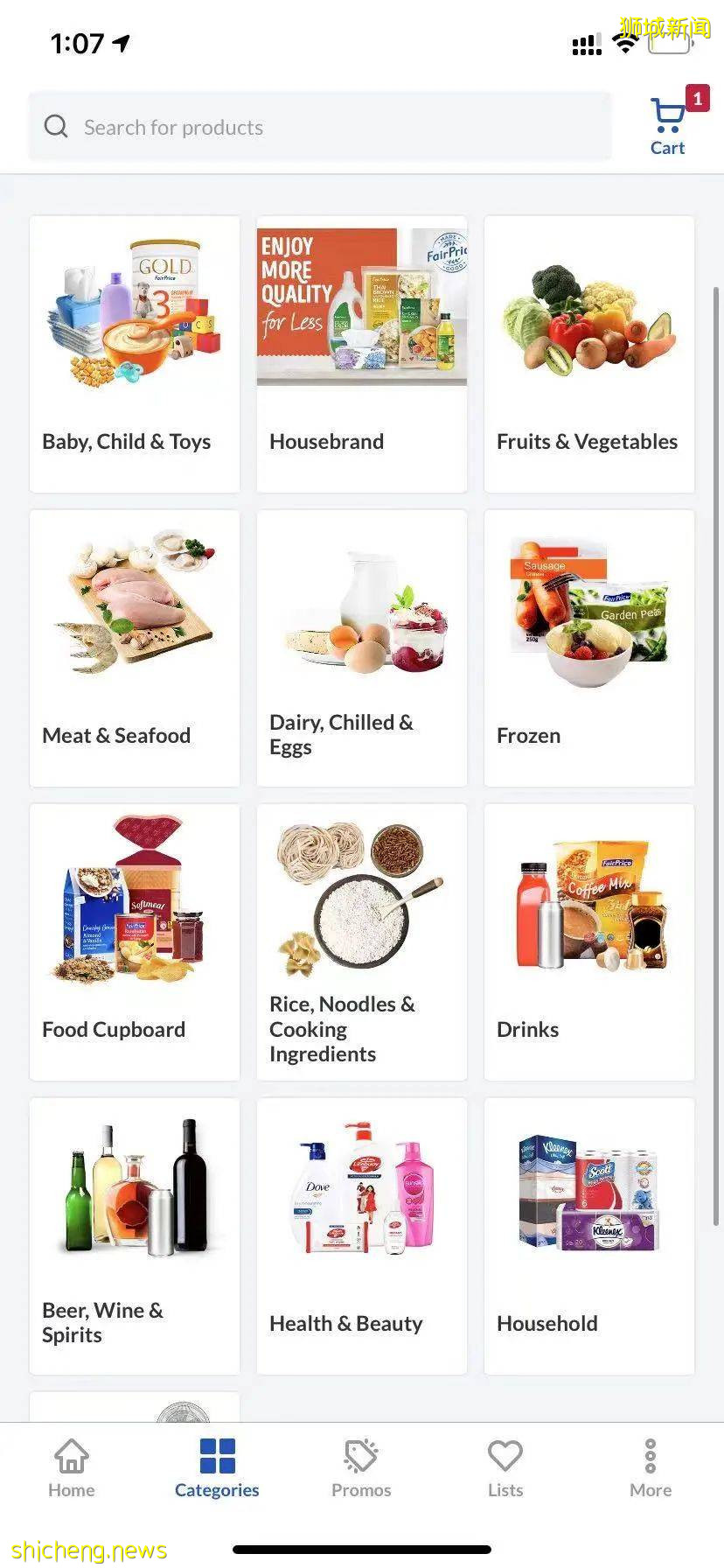
Task: Select Fruits & Vegetables category
Action: 589,354
